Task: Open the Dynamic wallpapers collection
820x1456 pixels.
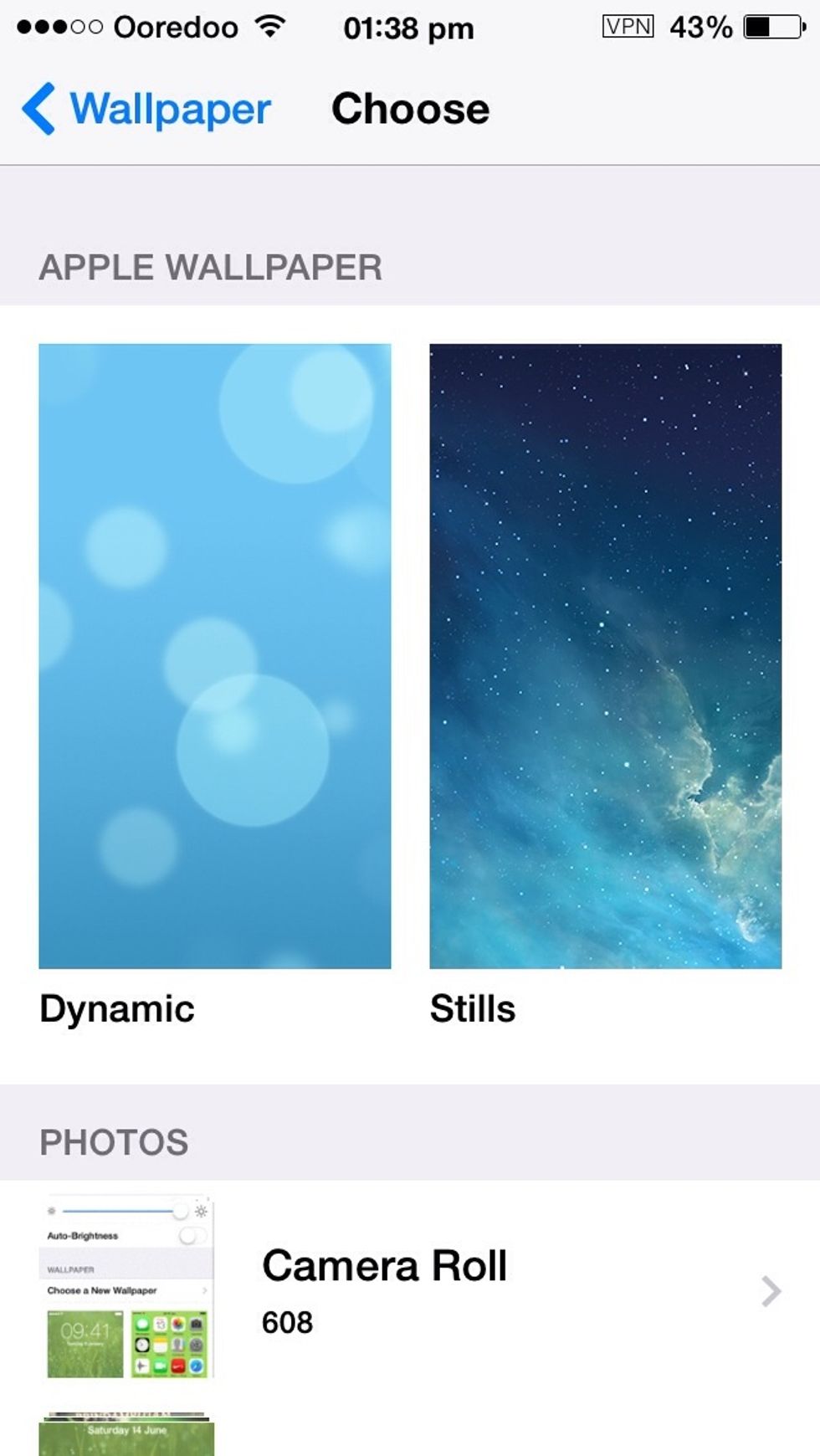Action: (x=214, y=655)
